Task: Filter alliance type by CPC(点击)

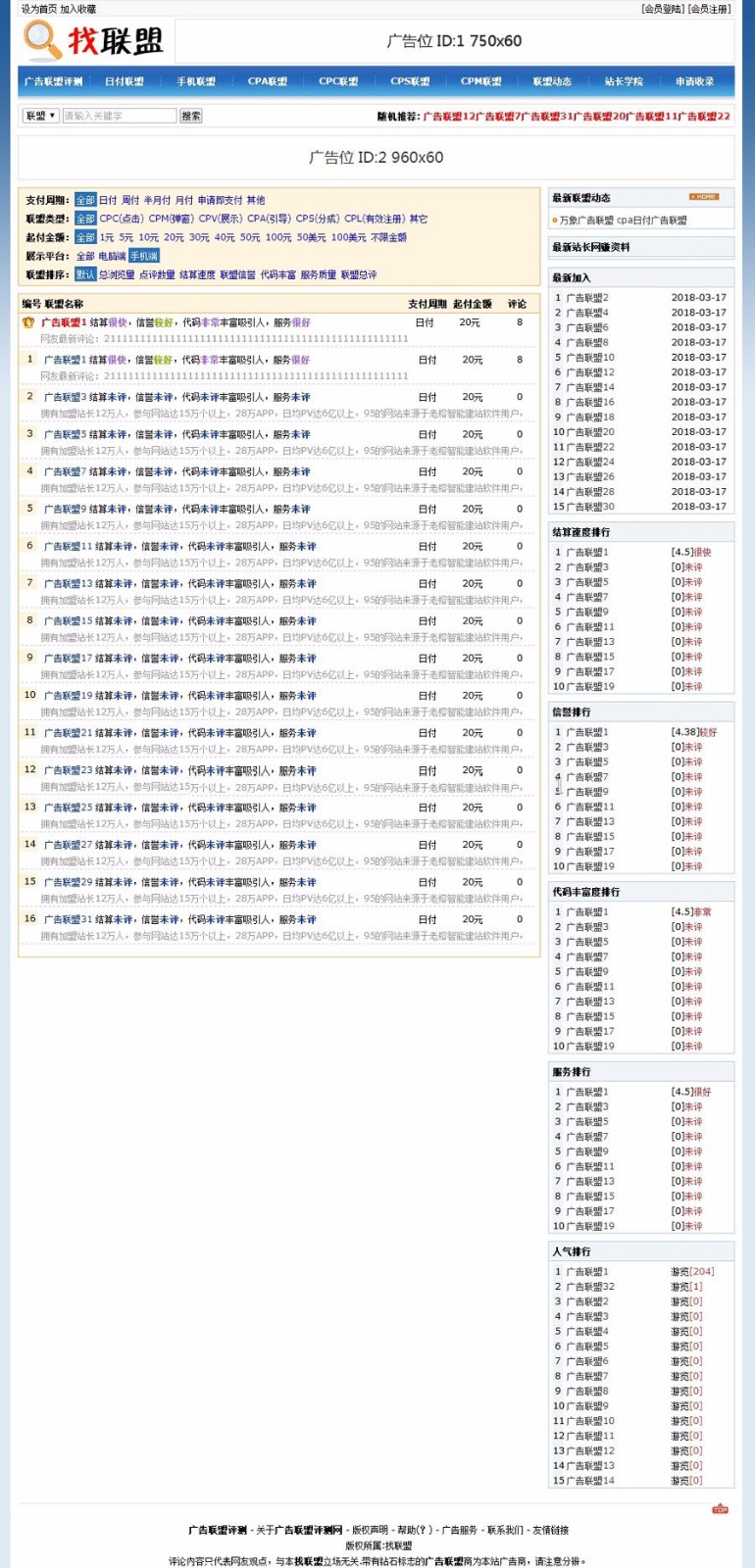Action: (x=122, y=219)
